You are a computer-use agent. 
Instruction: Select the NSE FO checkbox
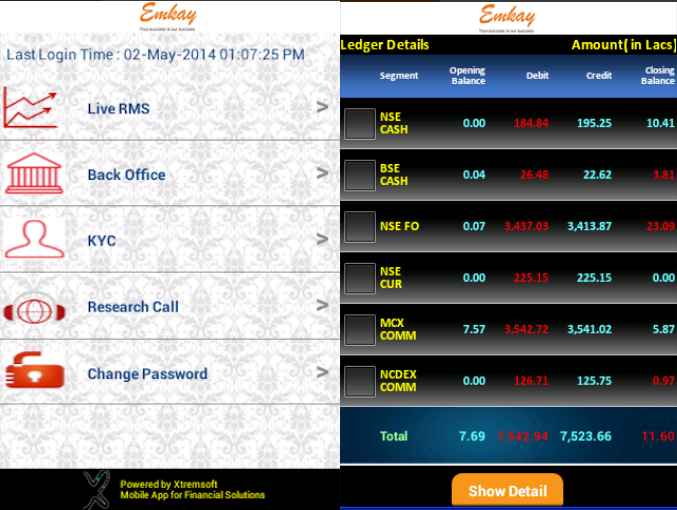click(360, 226)
